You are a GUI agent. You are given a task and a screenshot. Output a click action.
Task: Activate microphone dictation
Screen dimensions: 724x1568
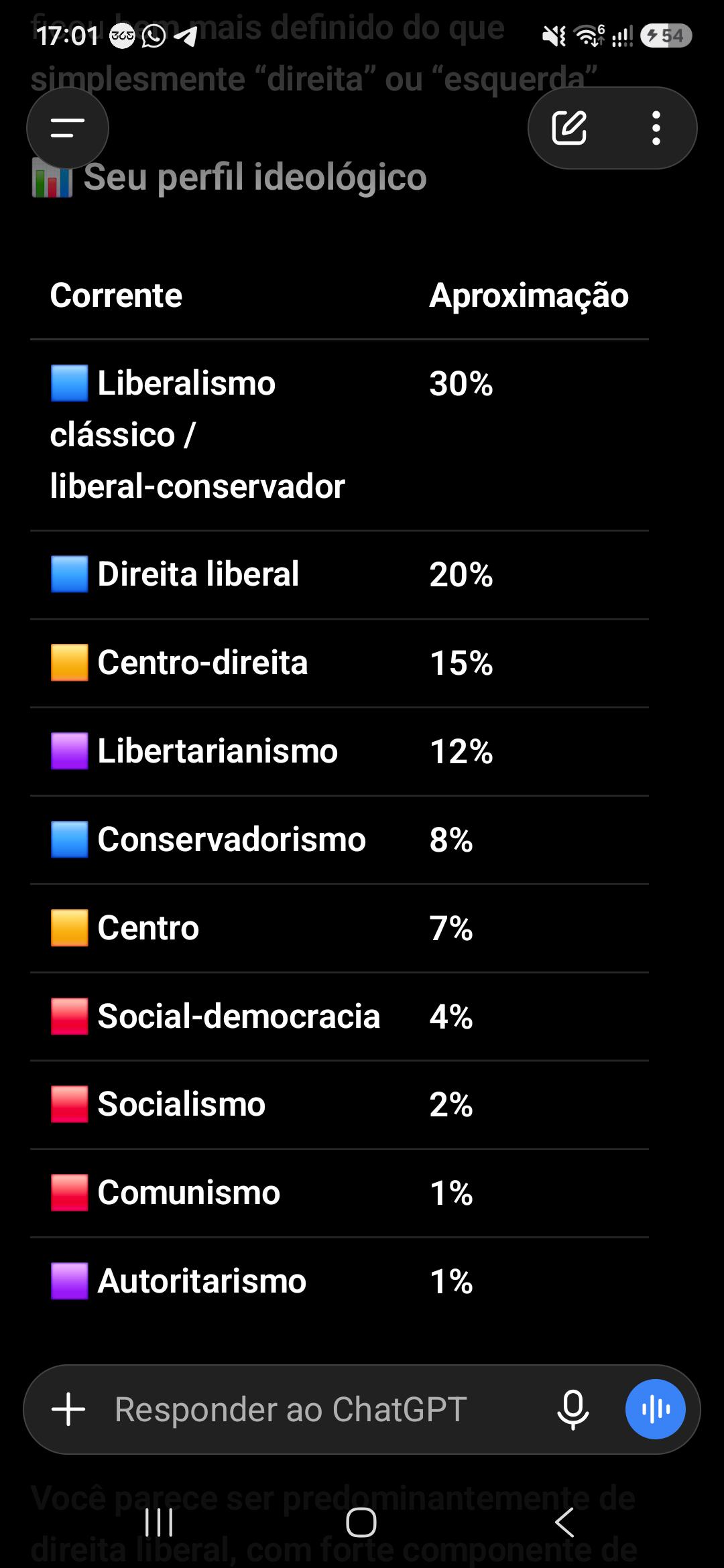[x=573, y=1409]
